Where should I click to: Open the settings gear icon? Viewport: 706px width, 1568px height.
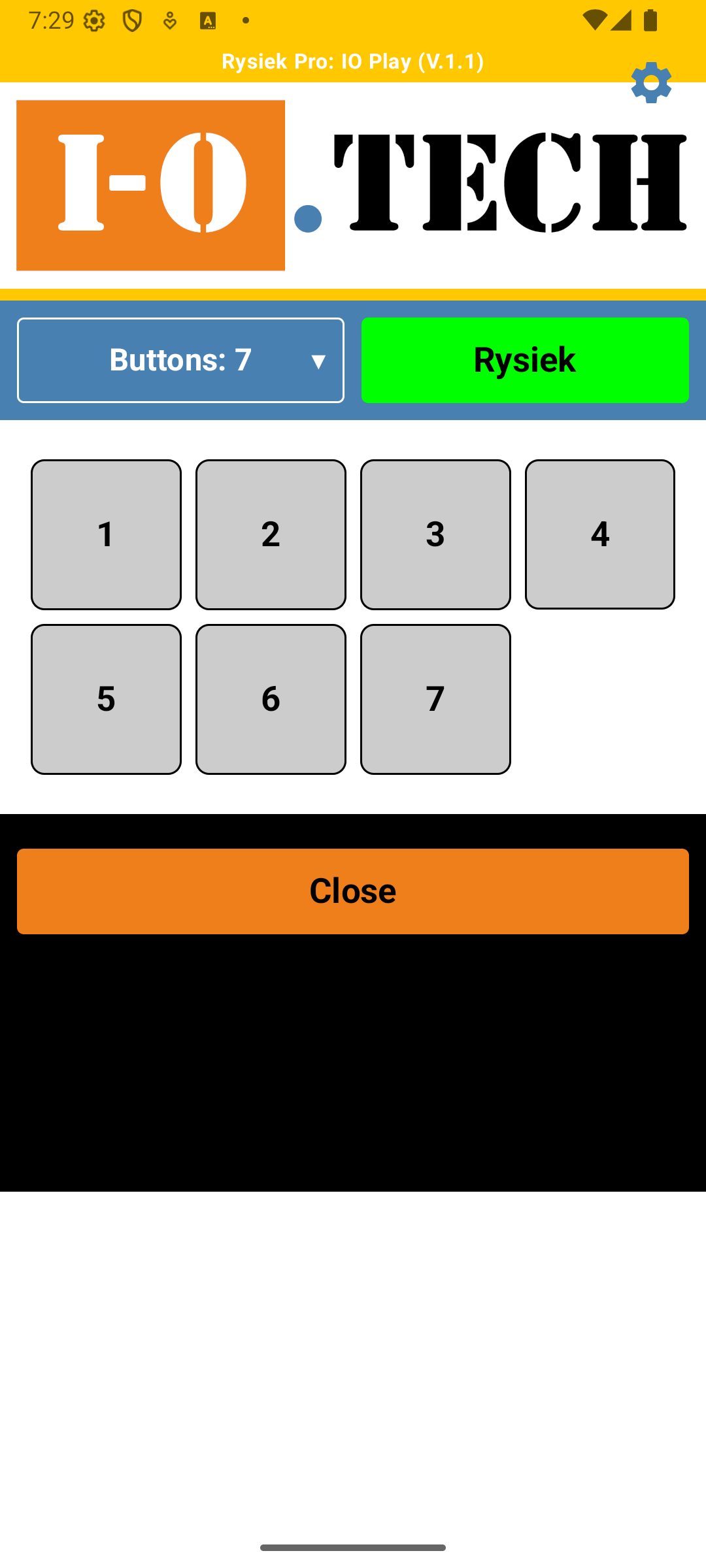651,83
